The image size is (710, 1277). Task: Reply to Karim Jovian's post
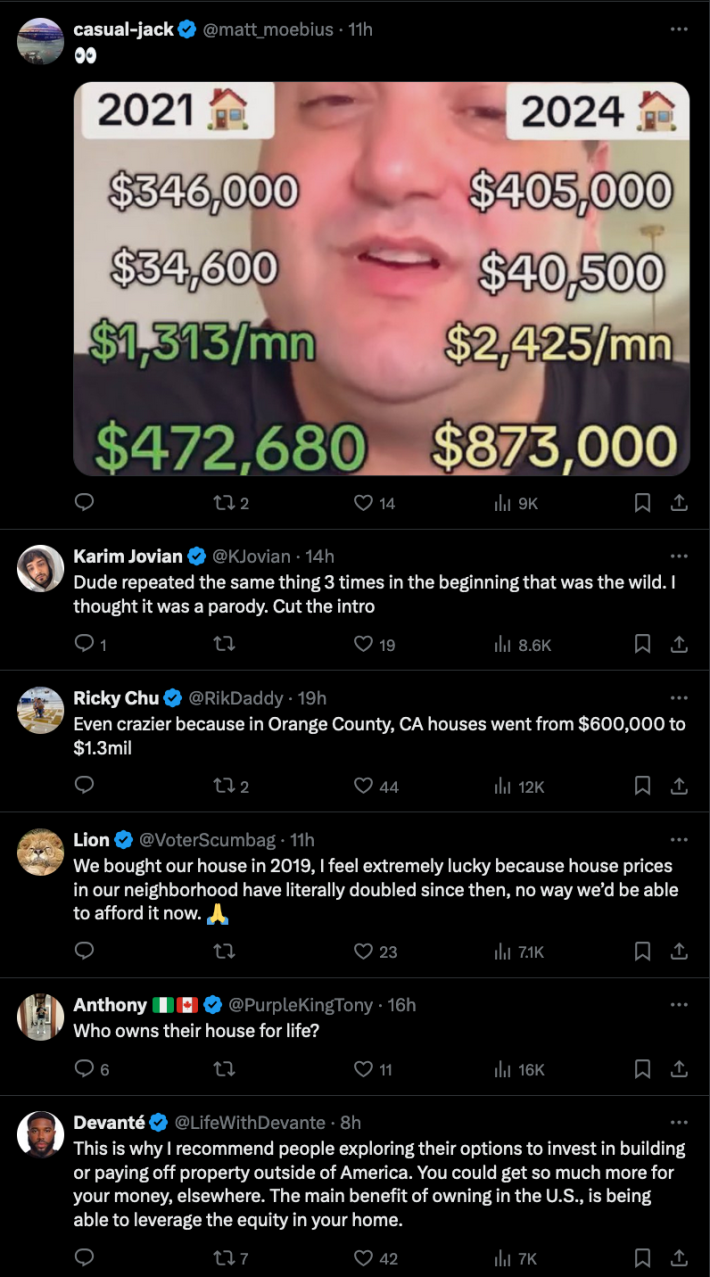(85, 644)
